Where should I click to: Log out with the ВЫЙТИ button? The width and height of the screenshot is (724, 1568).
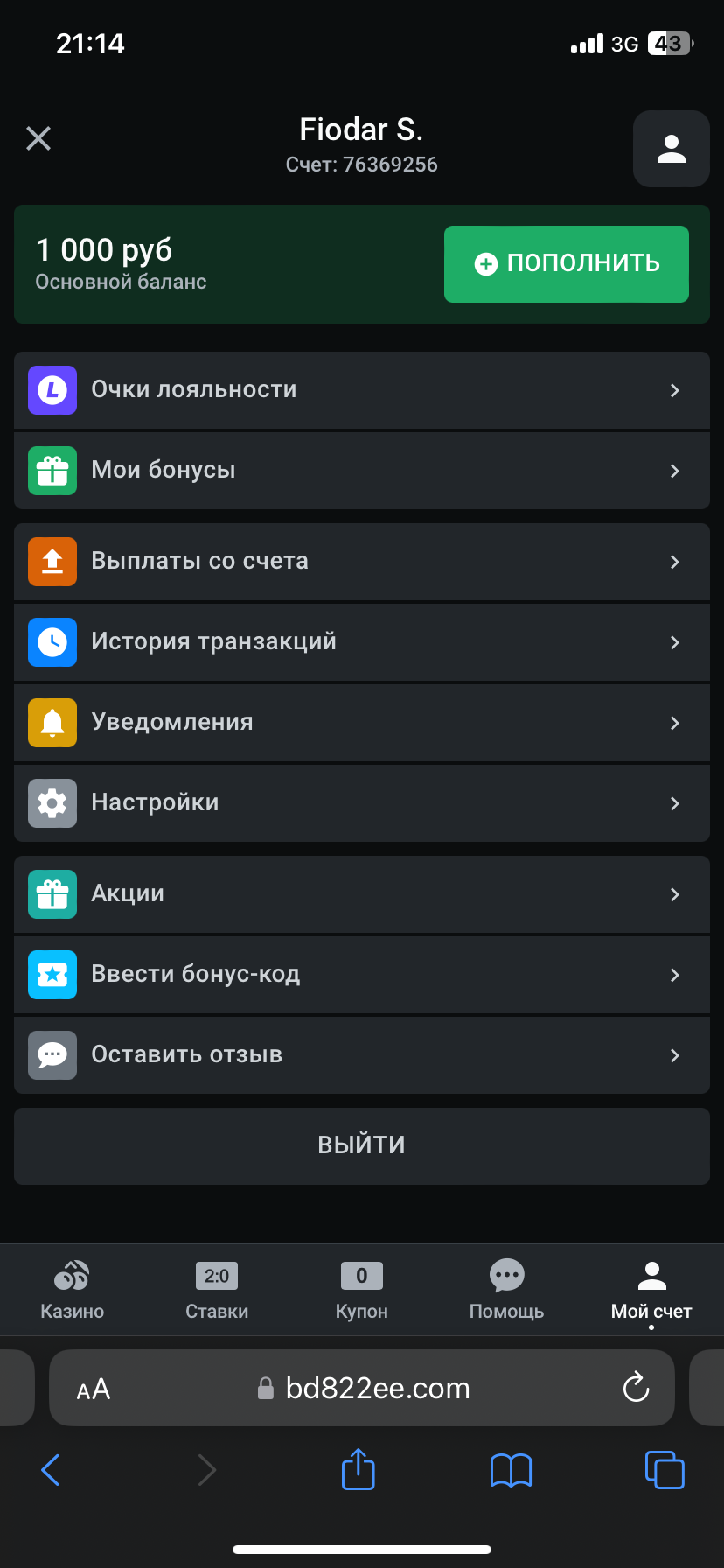click(361, 1145)
